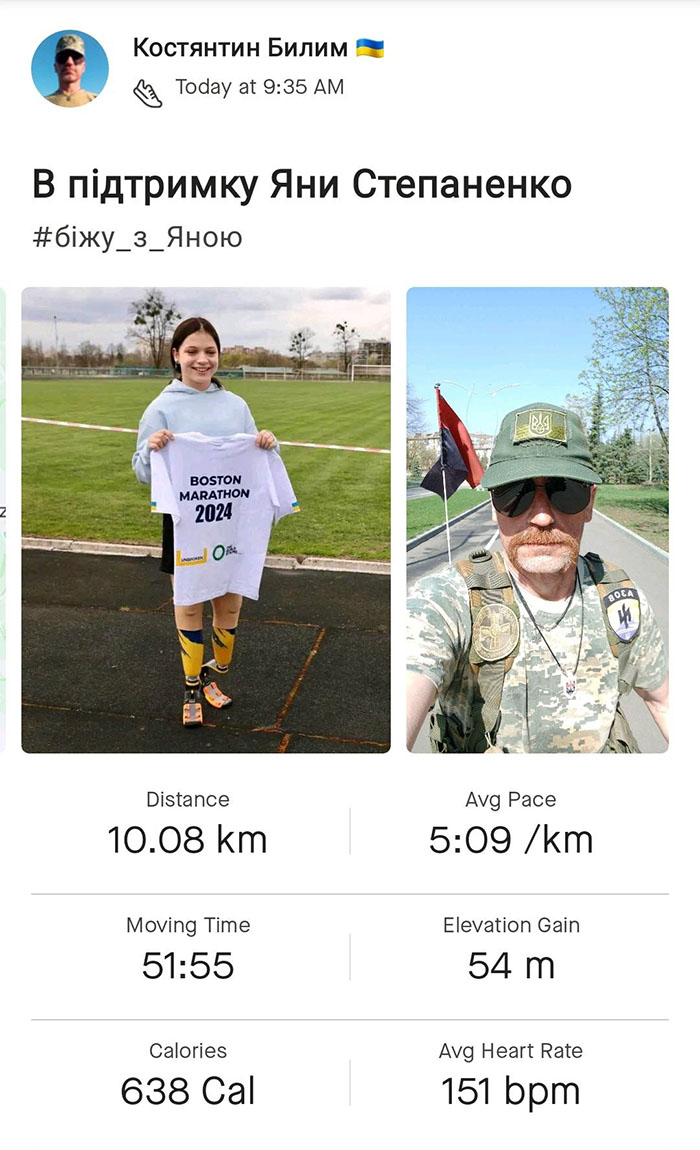Open Костянтин Билим's profile avatar
Viewport: 700px width, 1150px height.
tap(69, 68)
